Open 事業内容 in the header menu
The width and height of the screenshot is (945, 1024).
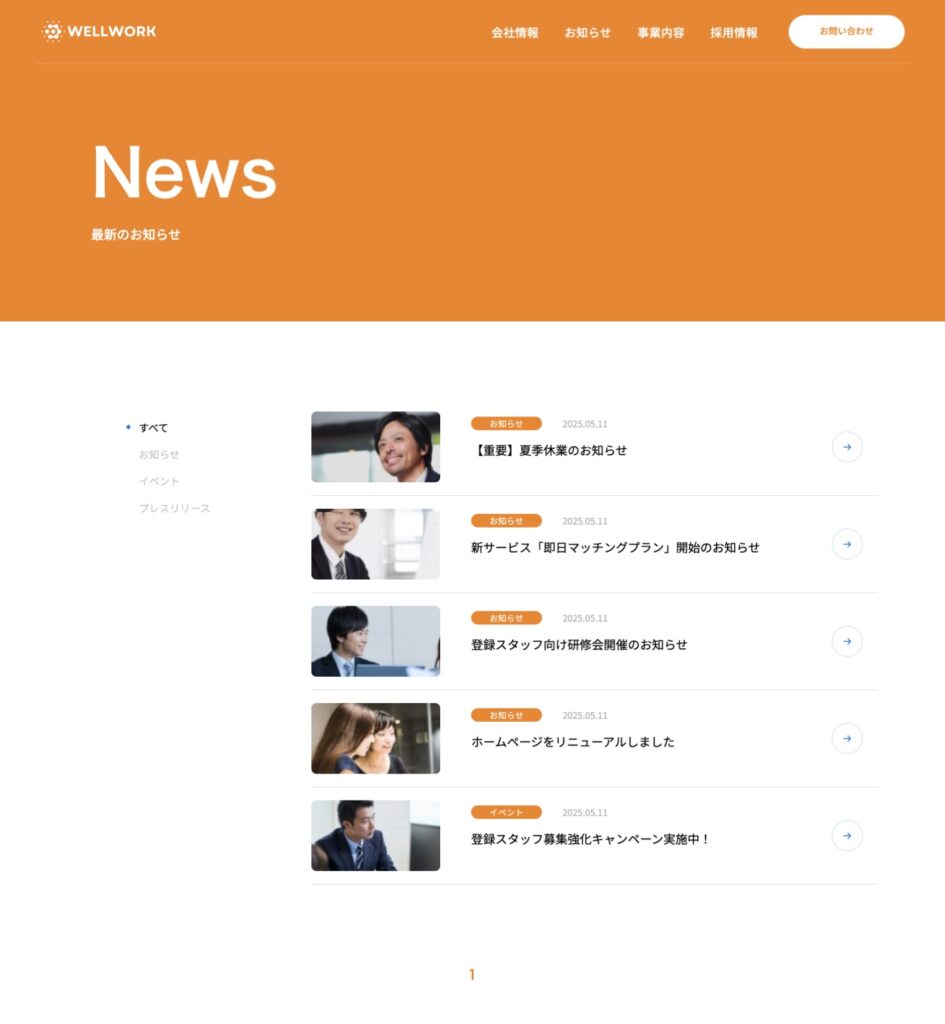(660, 32)
